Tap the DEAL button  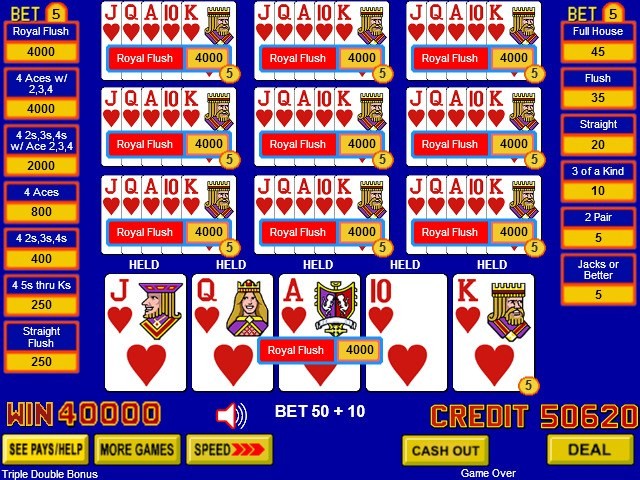click(x=589, y=449)
